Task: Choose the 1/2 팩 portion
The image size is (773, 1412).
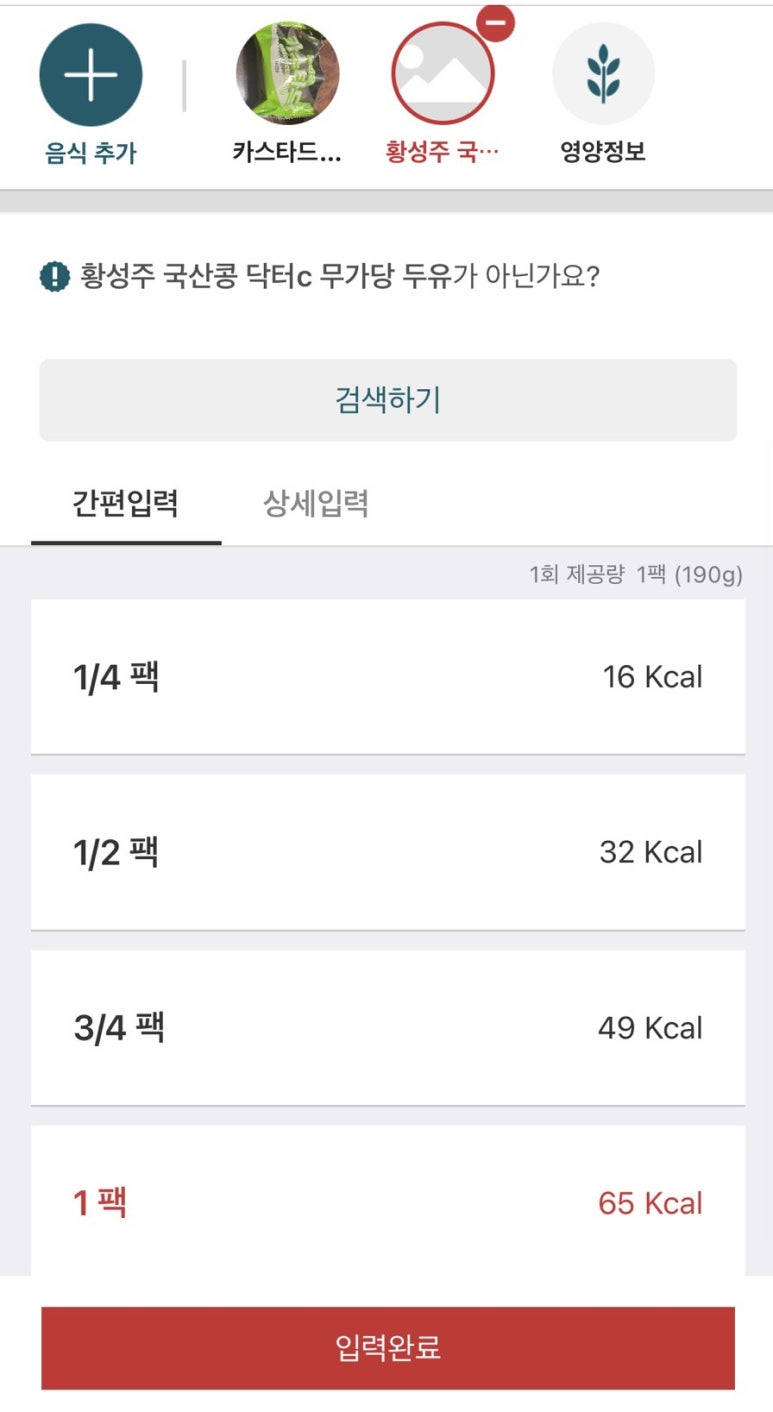Action: click(388, 852)
